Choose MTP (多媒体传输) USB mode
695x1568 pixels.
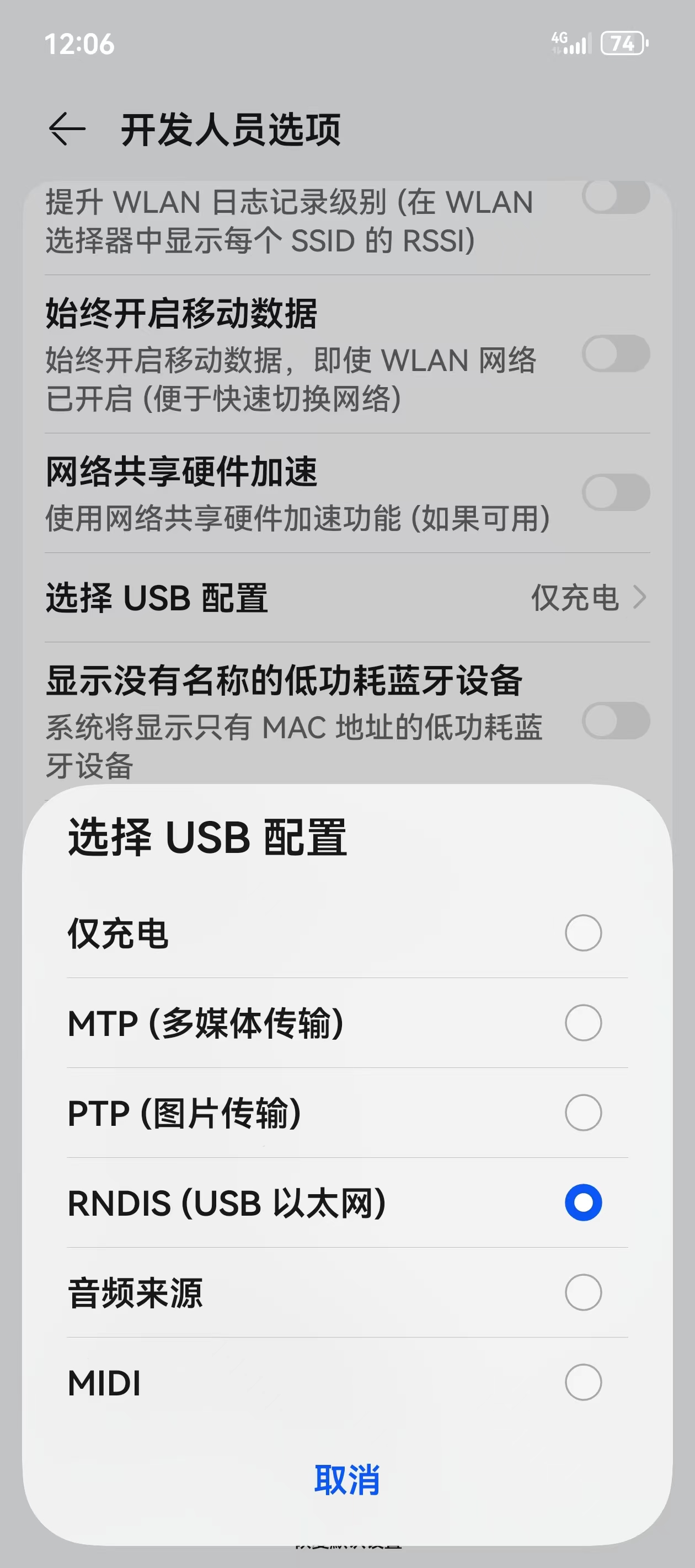583,1023
